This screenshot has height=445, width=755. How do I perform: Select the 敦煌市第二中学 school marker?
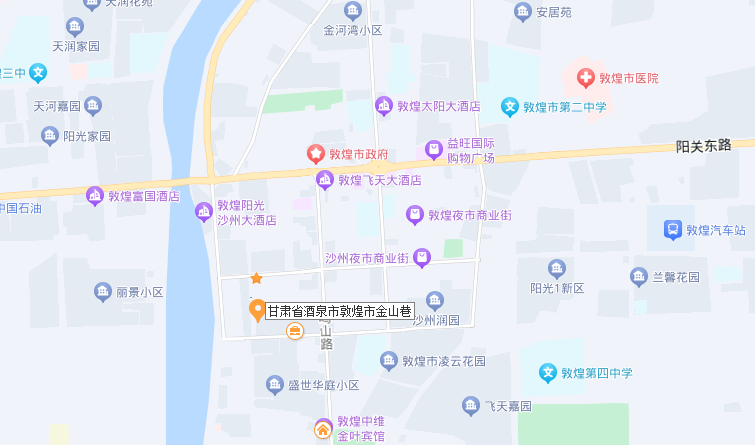click(x=509, y=106)
